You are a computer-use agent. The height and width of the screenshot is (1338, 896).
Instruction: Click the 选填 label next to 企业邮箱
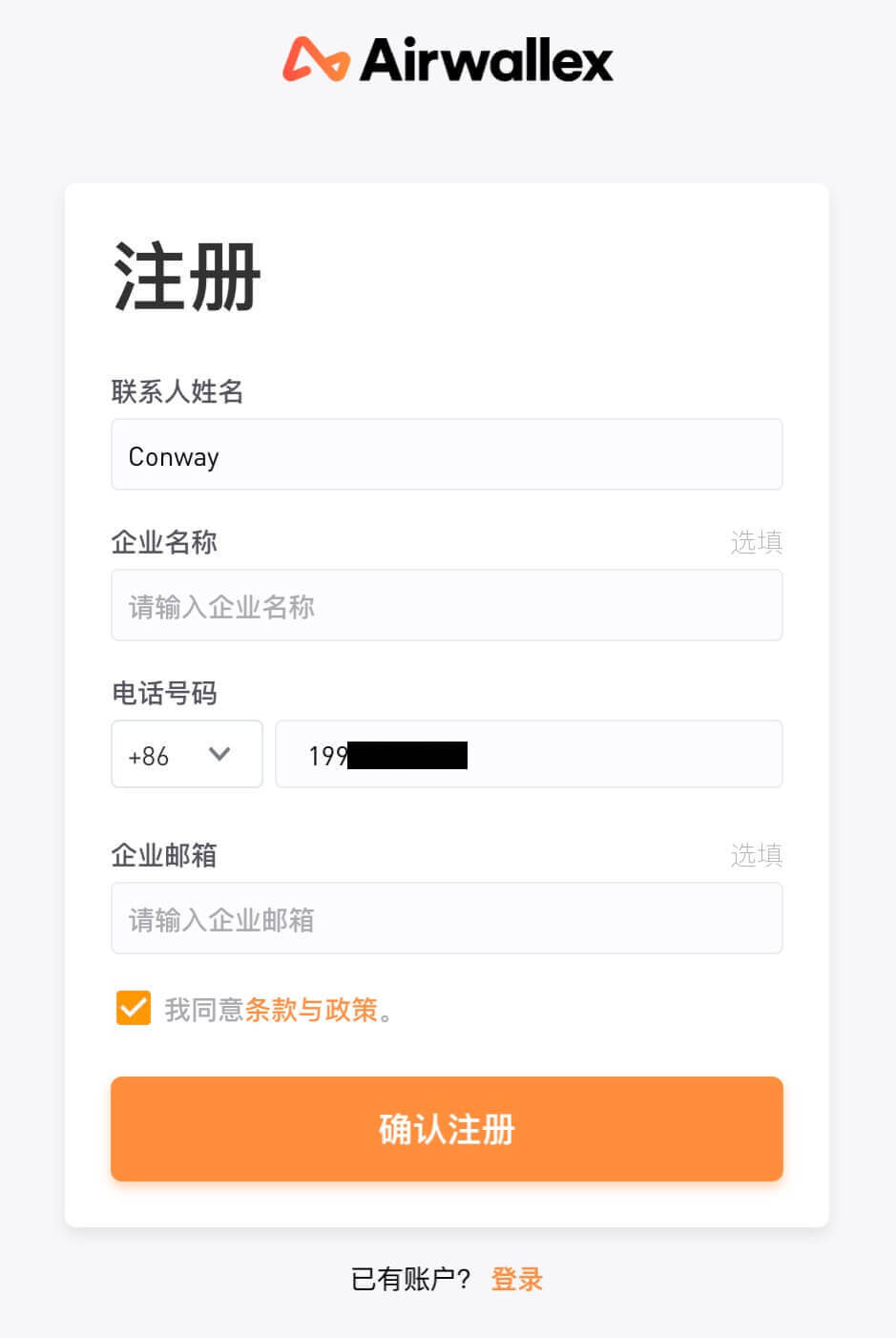[755, 855]
